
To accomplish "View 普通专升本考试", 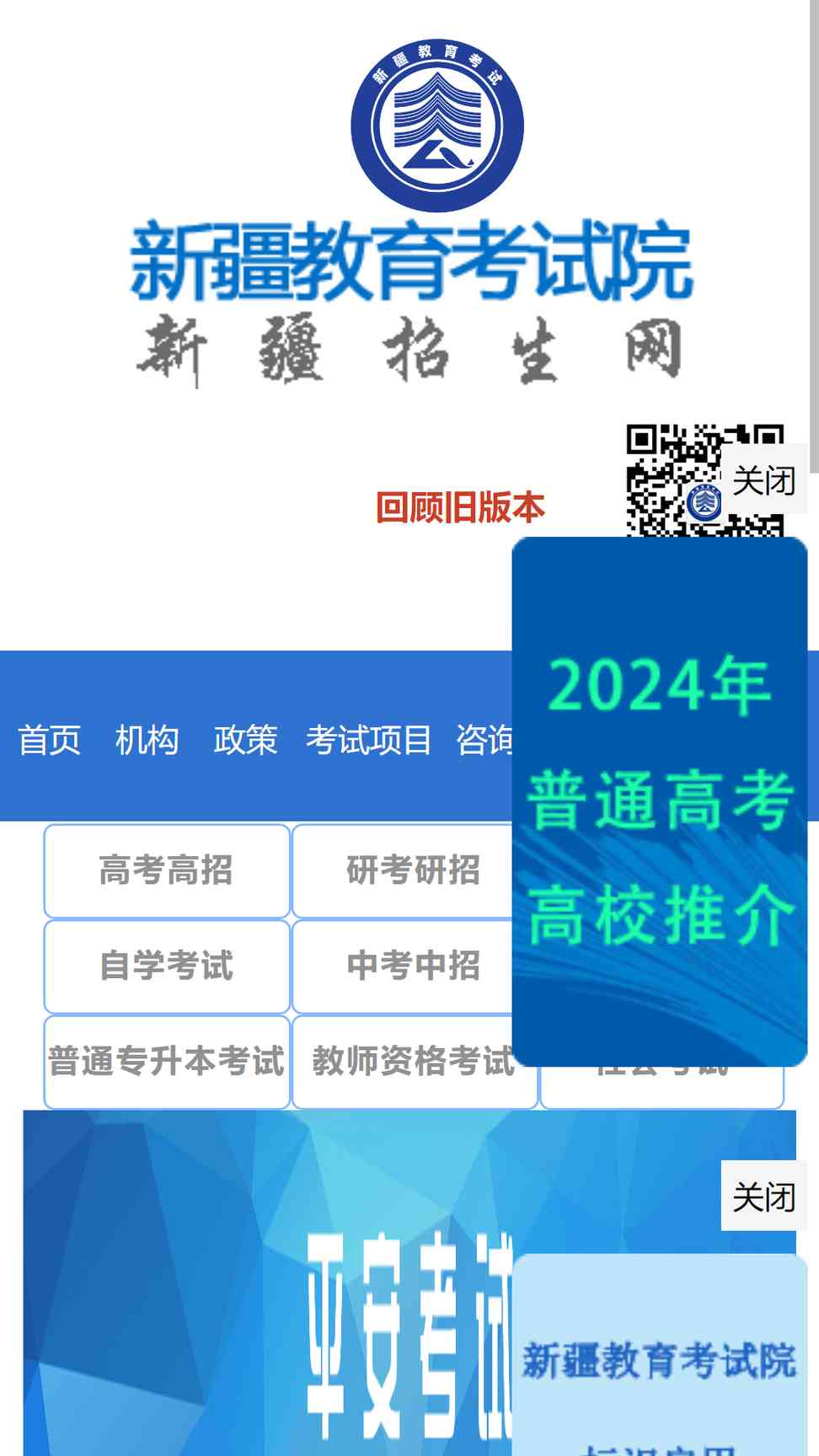I will coord(167,1062).
